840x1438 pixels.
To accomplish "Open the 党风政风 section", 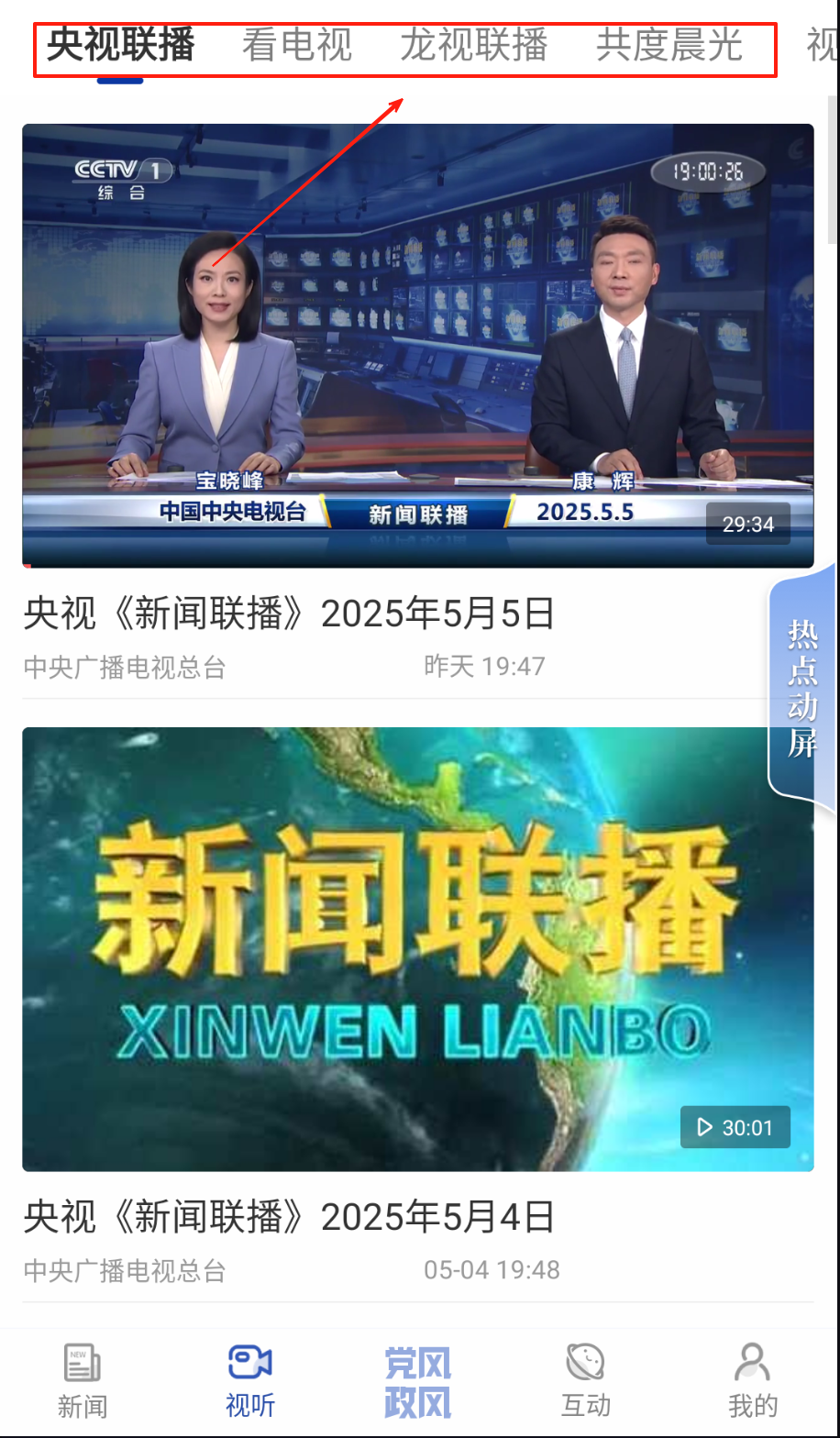I will click(x=417, y=1382).
